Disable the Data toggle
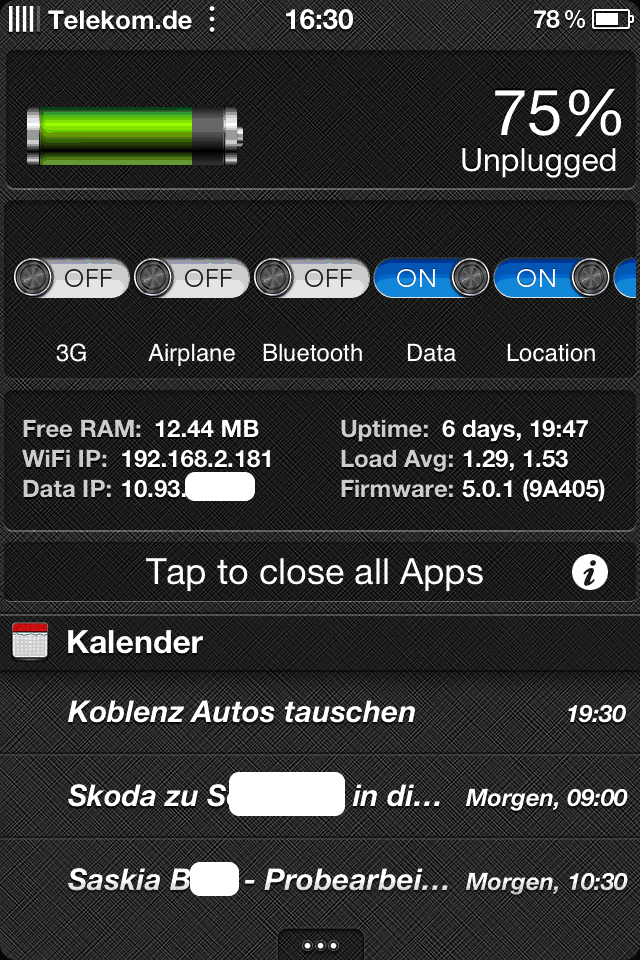The height and width of the screenshot is (960, 640). [431, 278]
